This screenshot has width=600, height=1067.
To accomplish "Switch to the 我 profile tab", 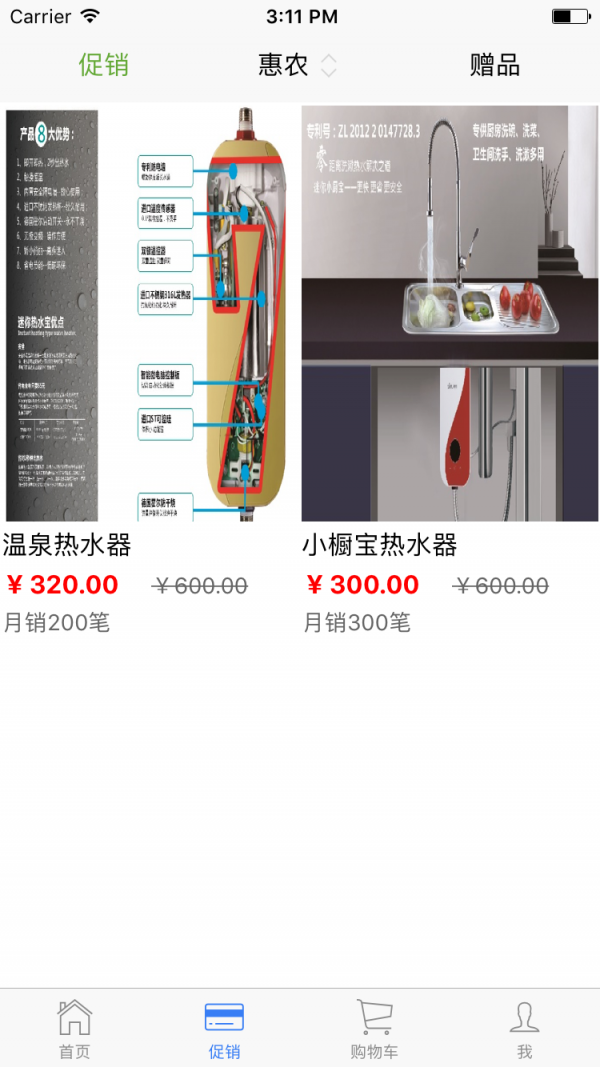I will (x=524, y=1029).
